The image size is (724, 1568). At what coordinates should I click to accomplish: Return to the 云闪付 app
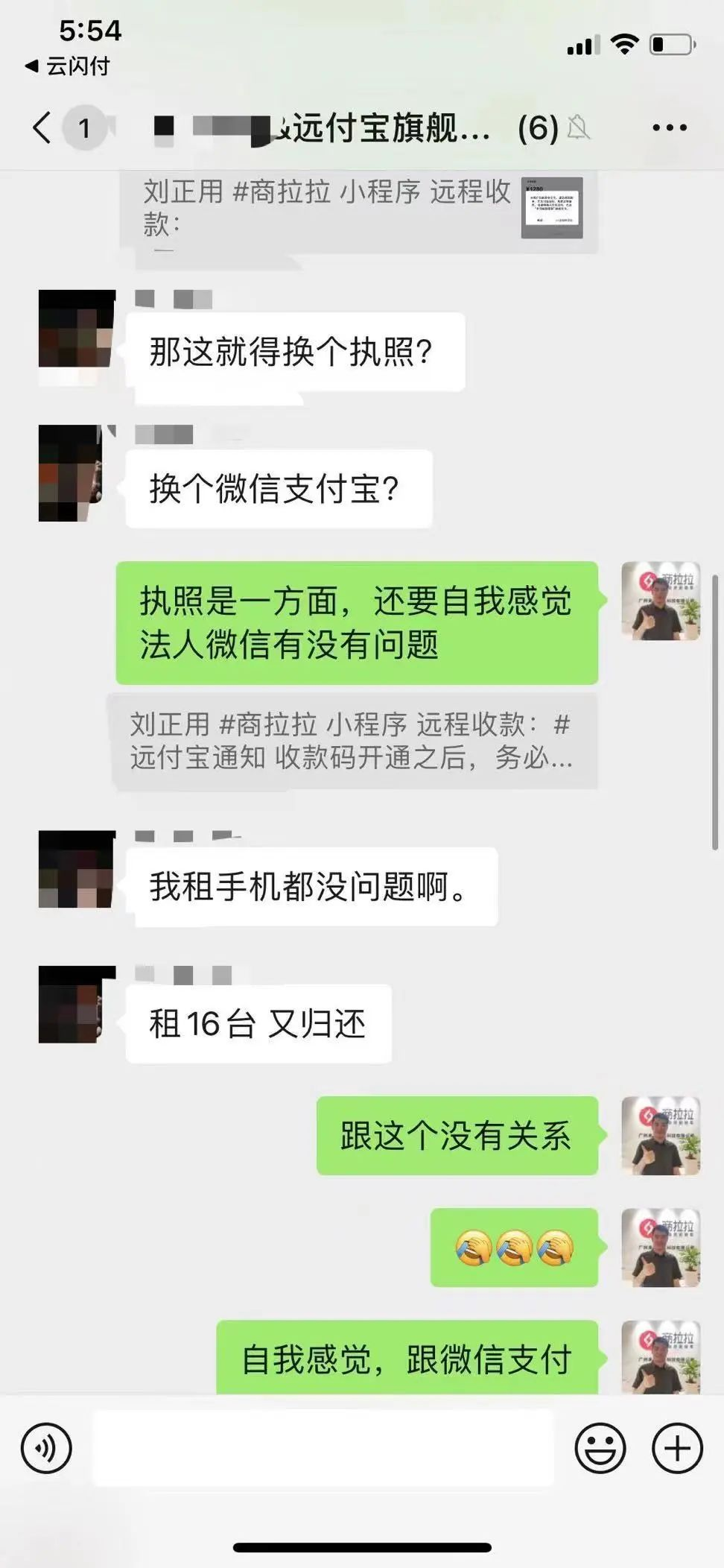(67, 66)
